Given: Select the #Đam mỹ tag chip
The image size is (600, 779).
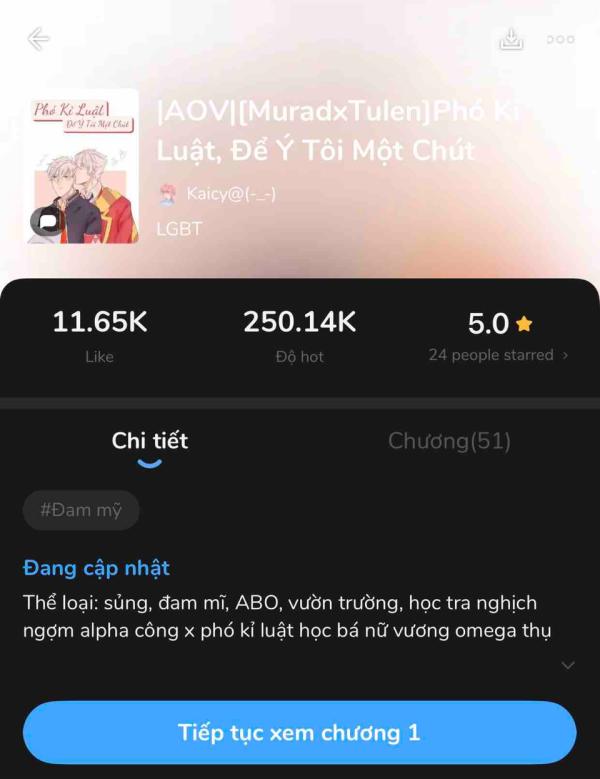Looking at the screenshot, I should click(81, 510).
